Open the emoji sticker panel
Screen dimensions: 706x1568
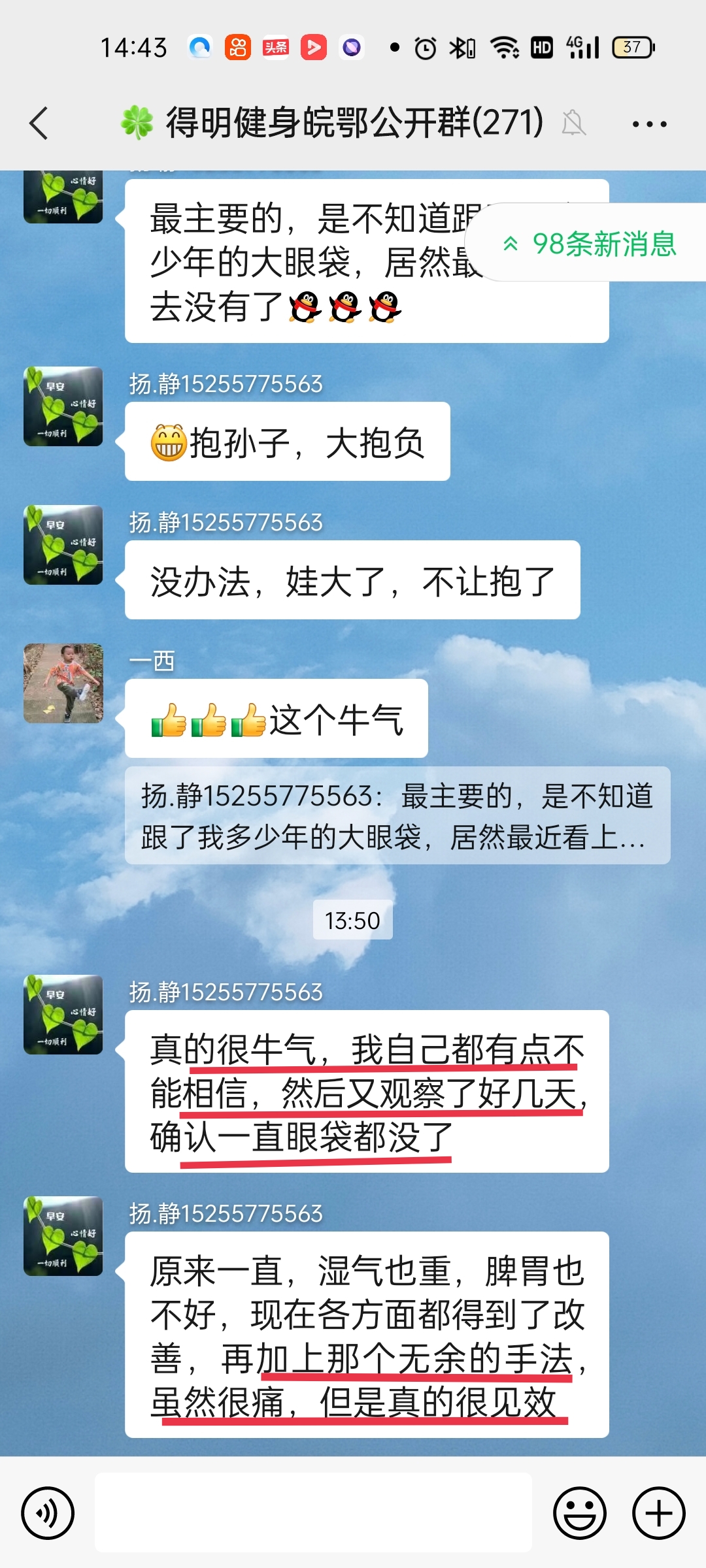tap(580, 1512)
